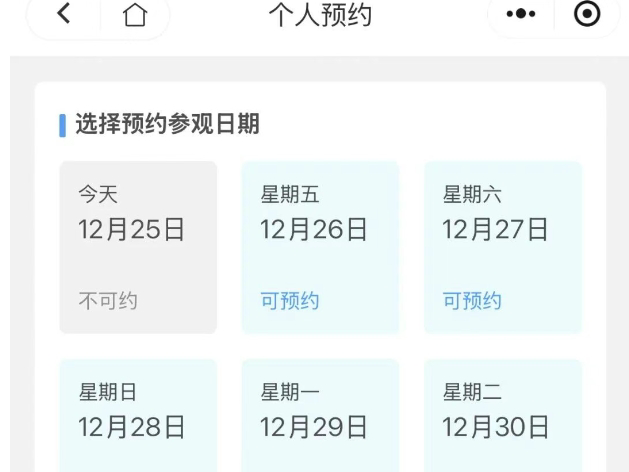Select 星期一 12月29日 date card
The height and width of the screenshot is (472, 629).
320,415
